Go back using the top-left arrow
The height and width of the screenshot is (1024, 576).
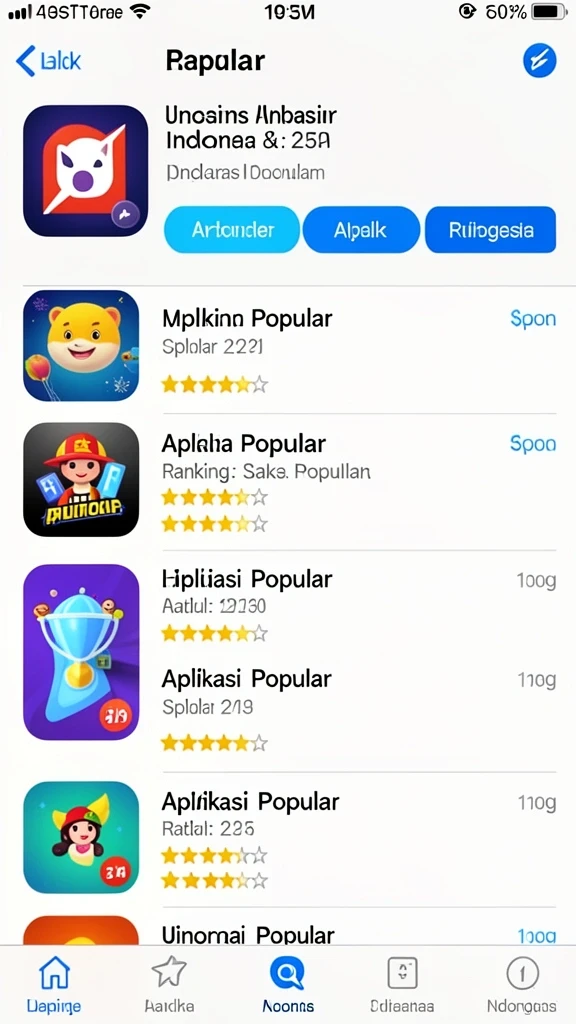48,61
